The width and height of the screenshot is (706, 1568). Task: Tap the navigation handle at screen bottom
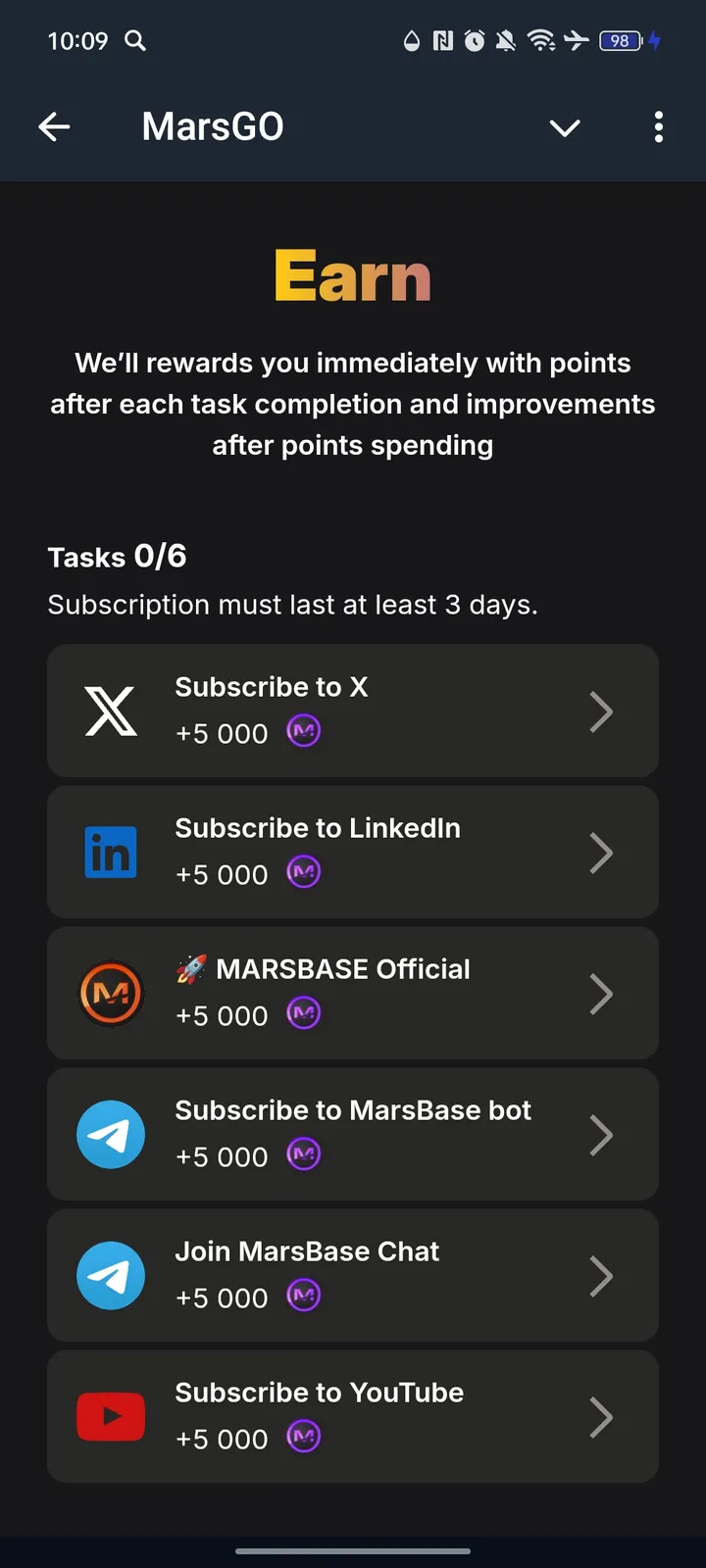[x=353, y=1551]
